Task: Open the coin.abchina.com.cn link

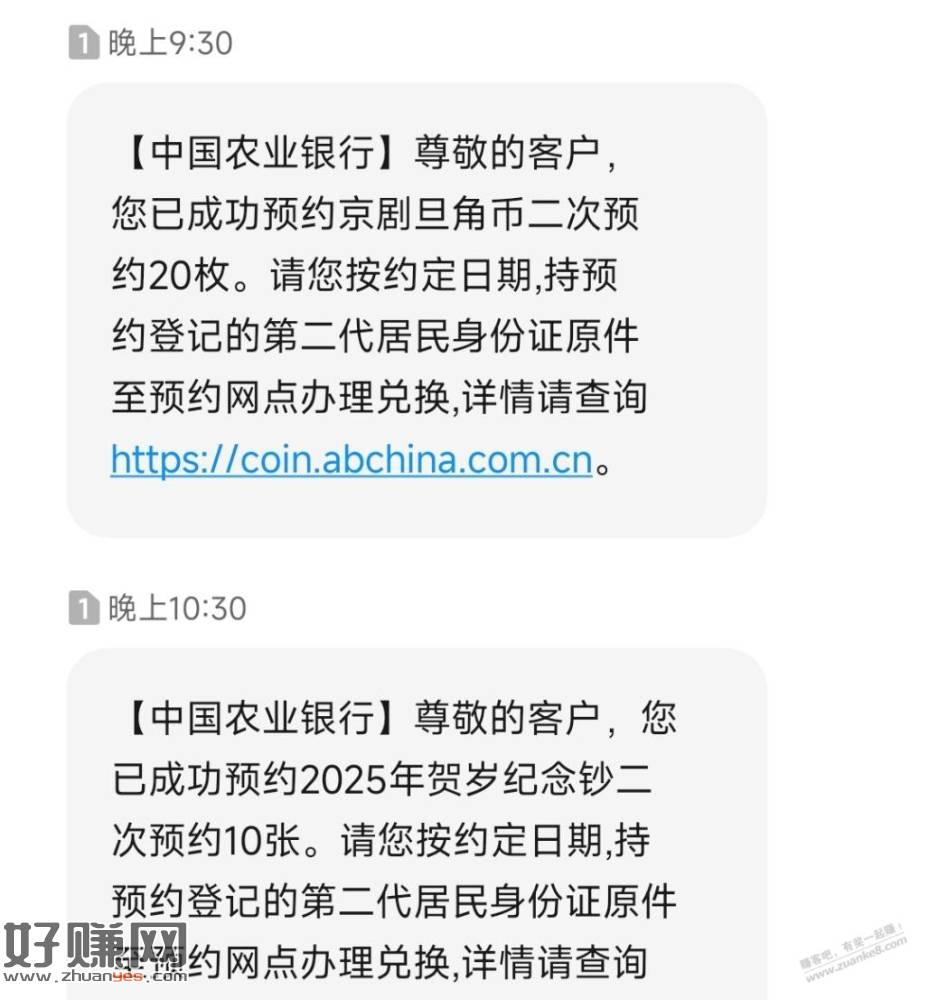Action: pos(351,459)
